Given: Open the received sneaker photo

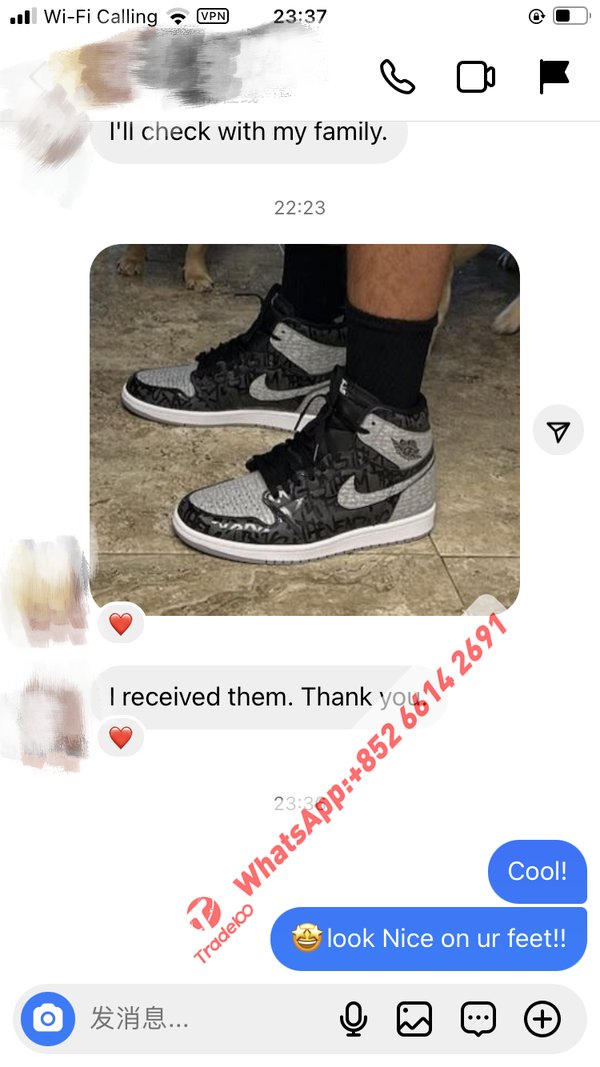Looking at the screenshot, I should coord(305,429).
